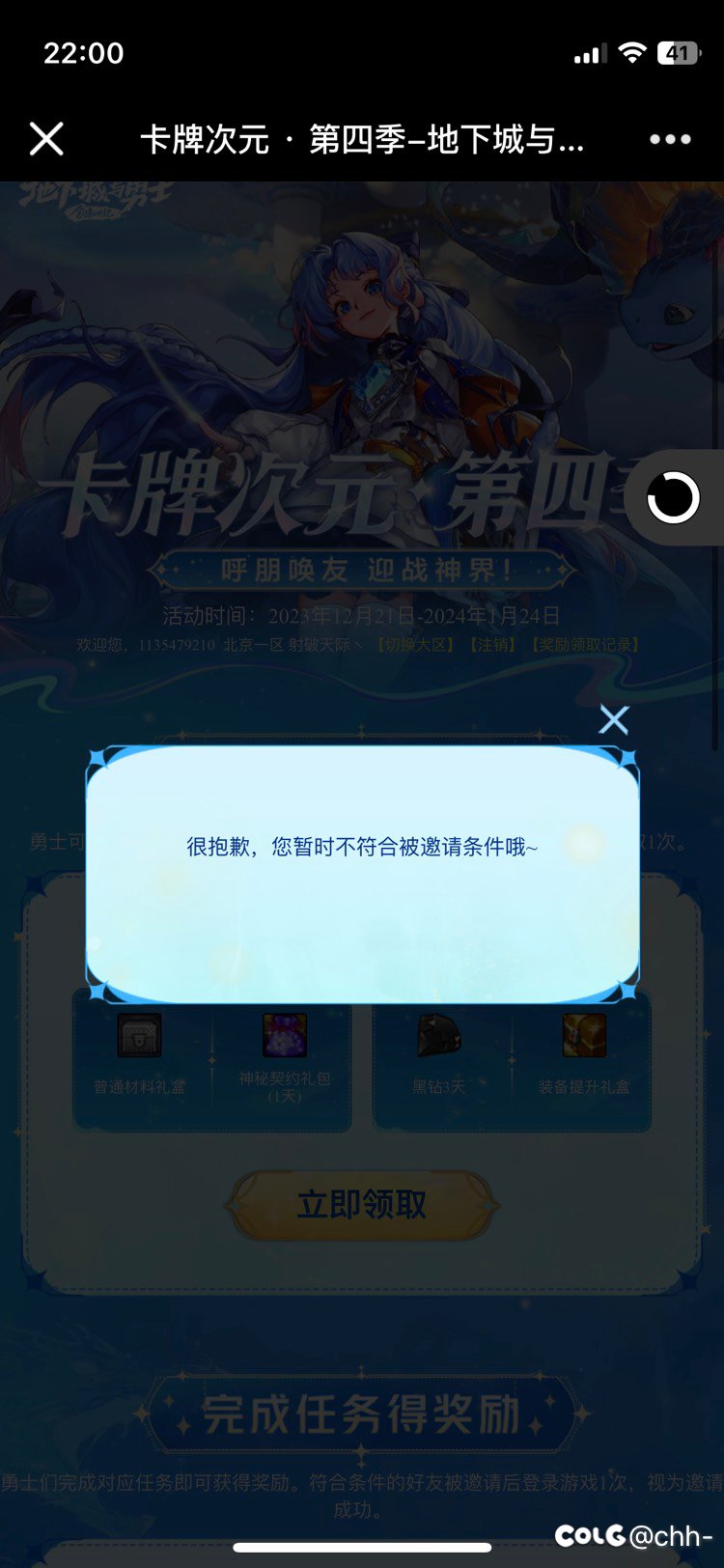Open the 奖励领取记录 link
Image resolution: width=724 pixels, height=1568 pixels.
tap(584, 644)
